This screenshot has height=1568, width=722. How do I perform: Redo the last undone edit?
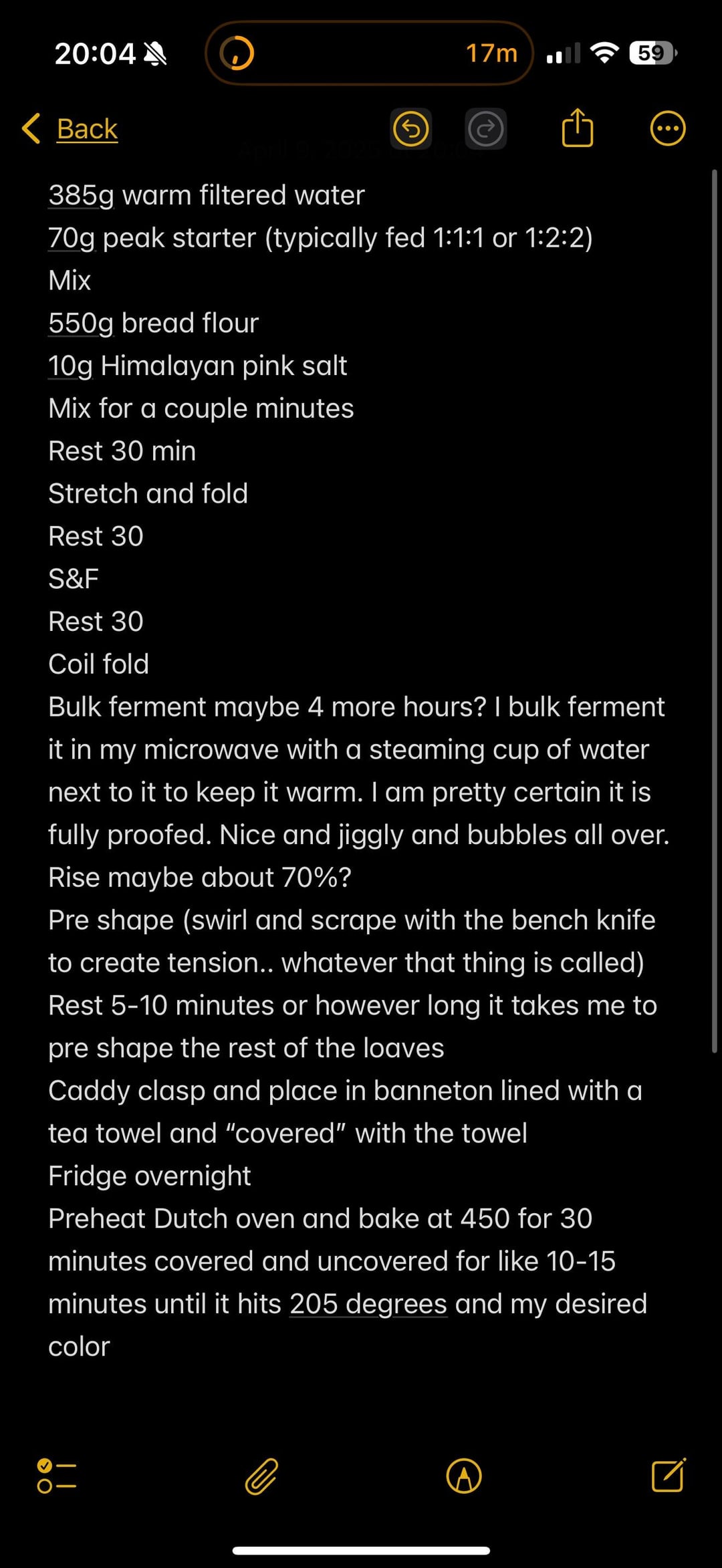[x=485, y=128]
